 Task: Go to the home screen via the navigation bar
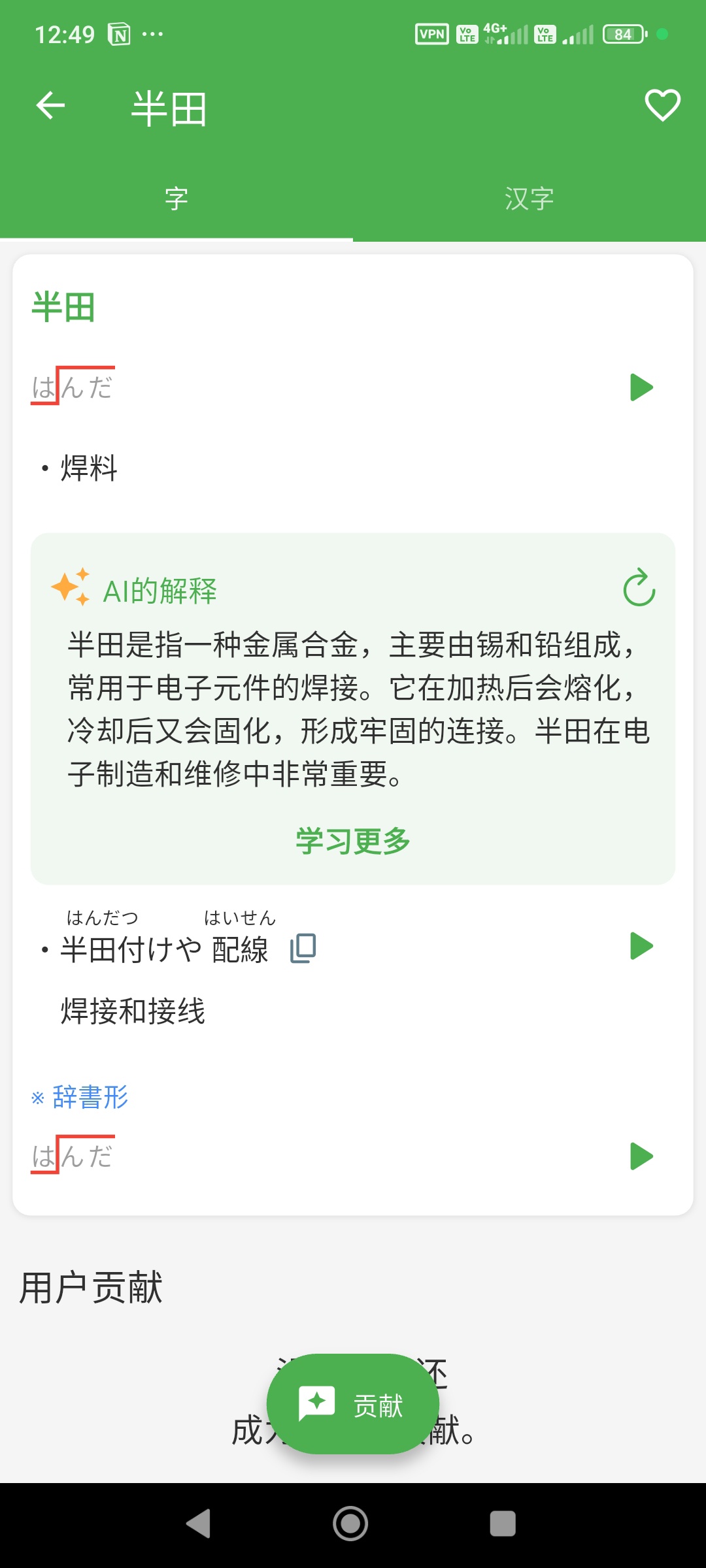pos(350,1524)
